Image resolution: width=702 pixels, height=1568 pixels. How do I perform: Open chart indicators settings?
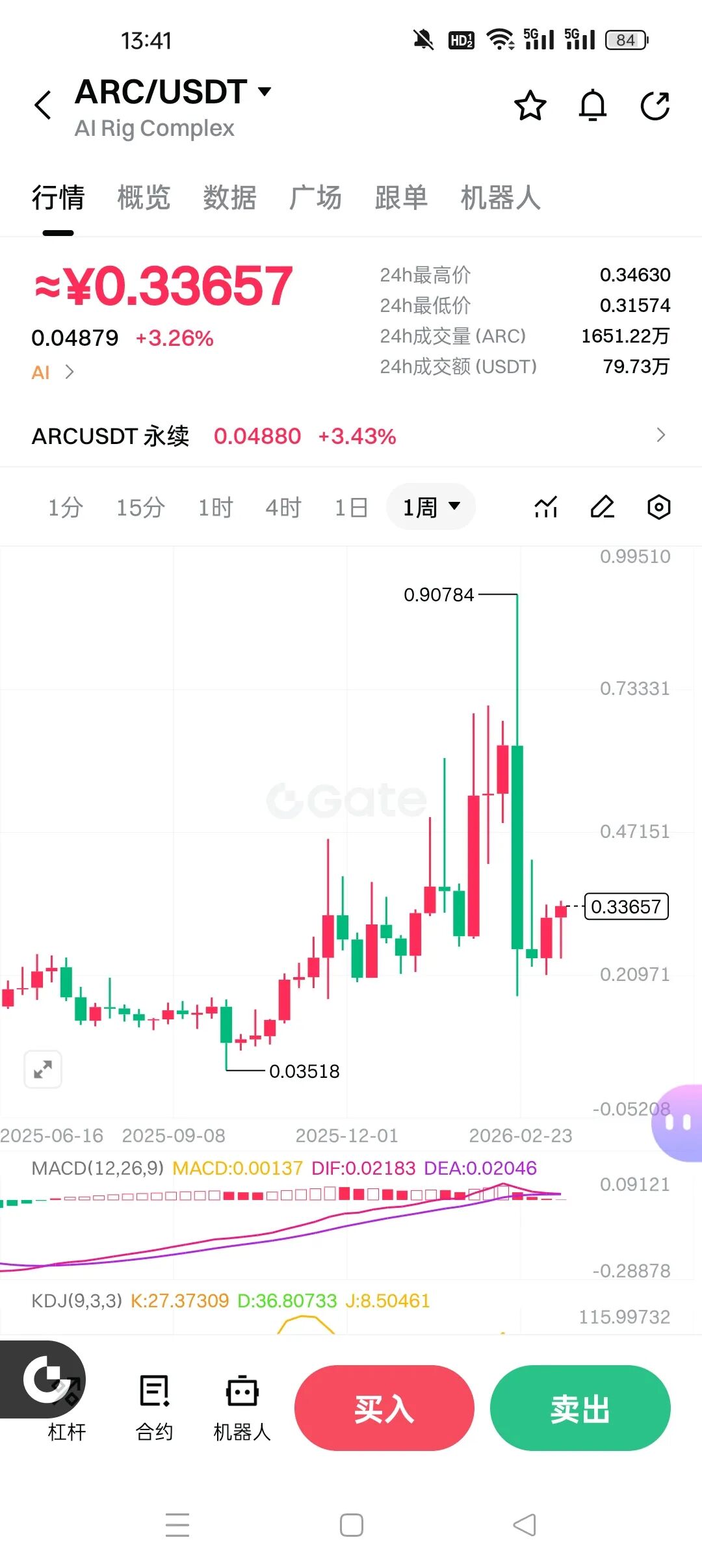click(x=546, y=507)
